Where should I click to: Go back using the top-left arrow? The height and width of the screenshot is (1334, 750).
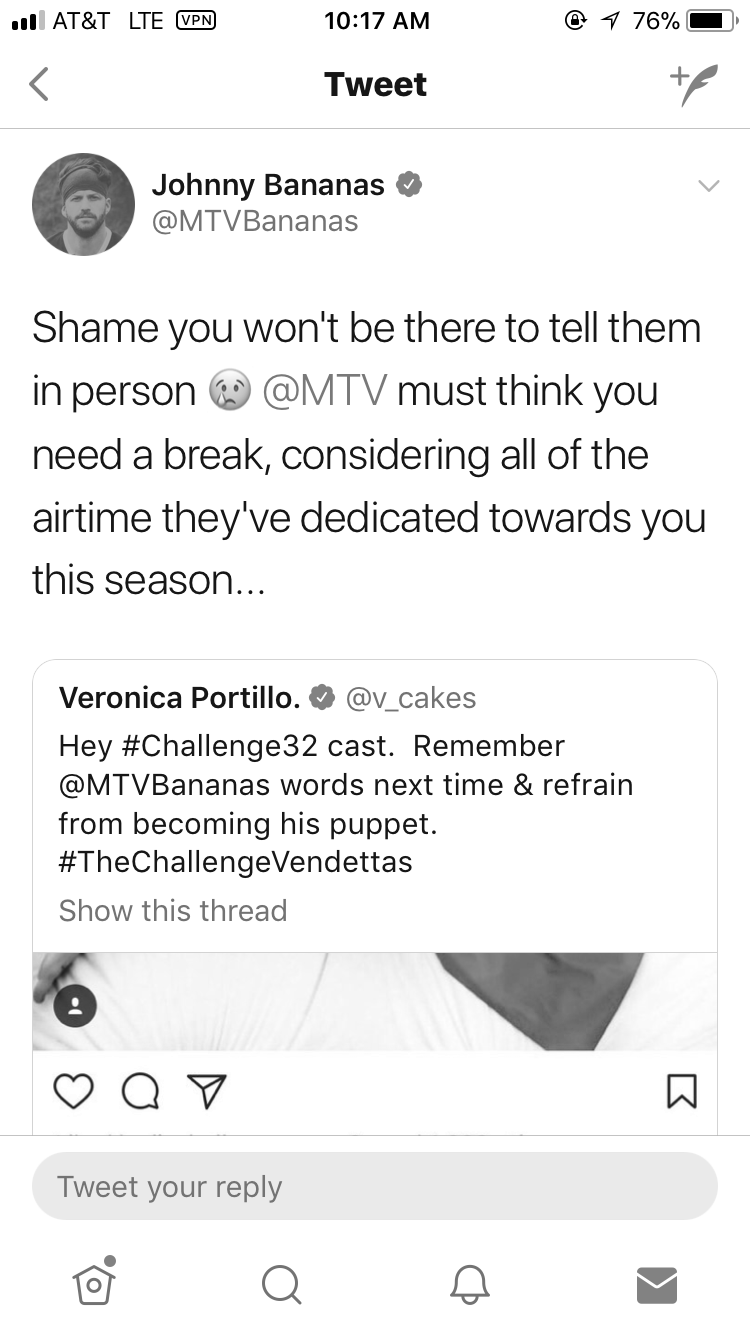[x=38, y=84]
